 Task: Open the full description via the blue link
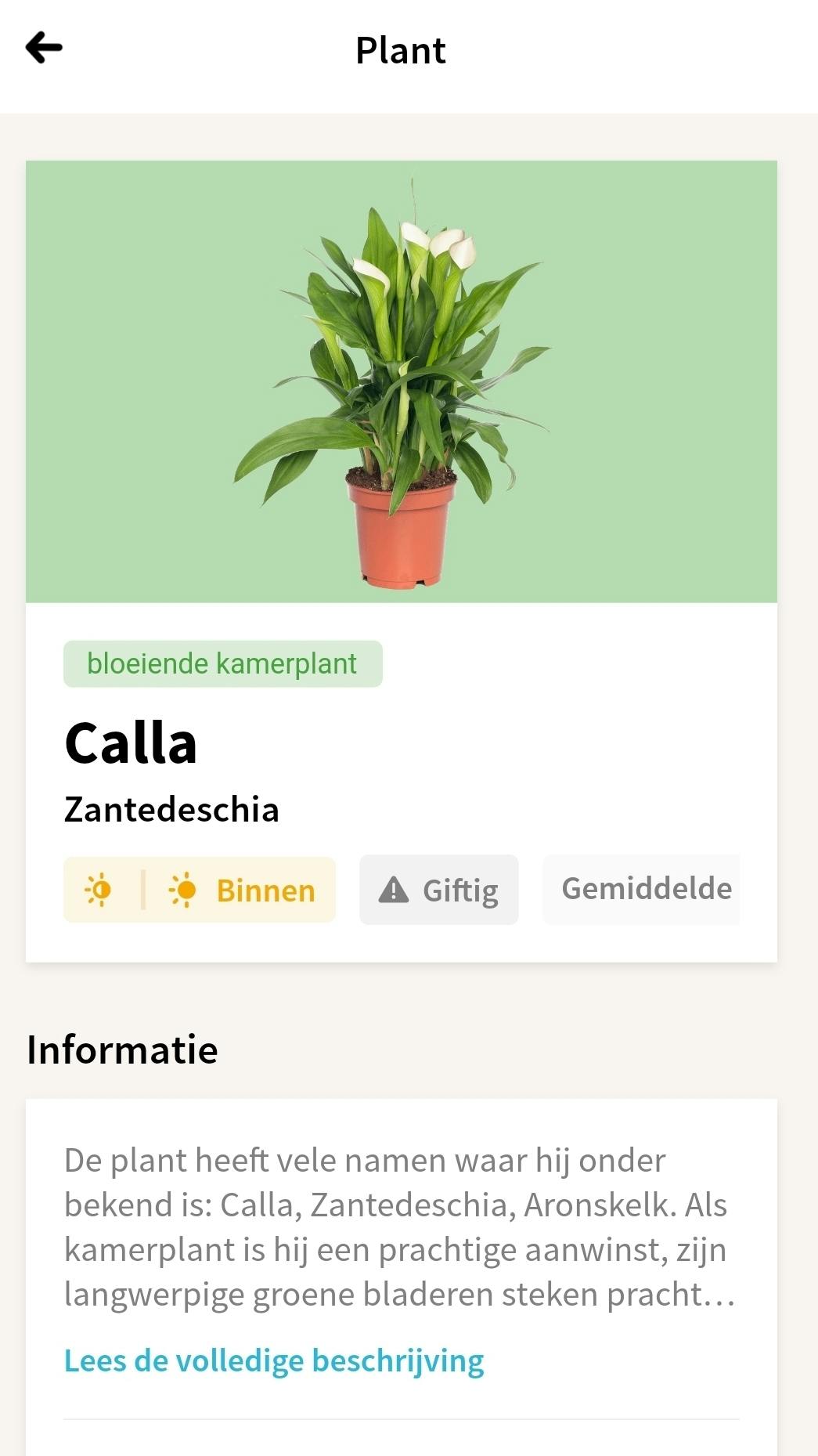(274, 1361)
